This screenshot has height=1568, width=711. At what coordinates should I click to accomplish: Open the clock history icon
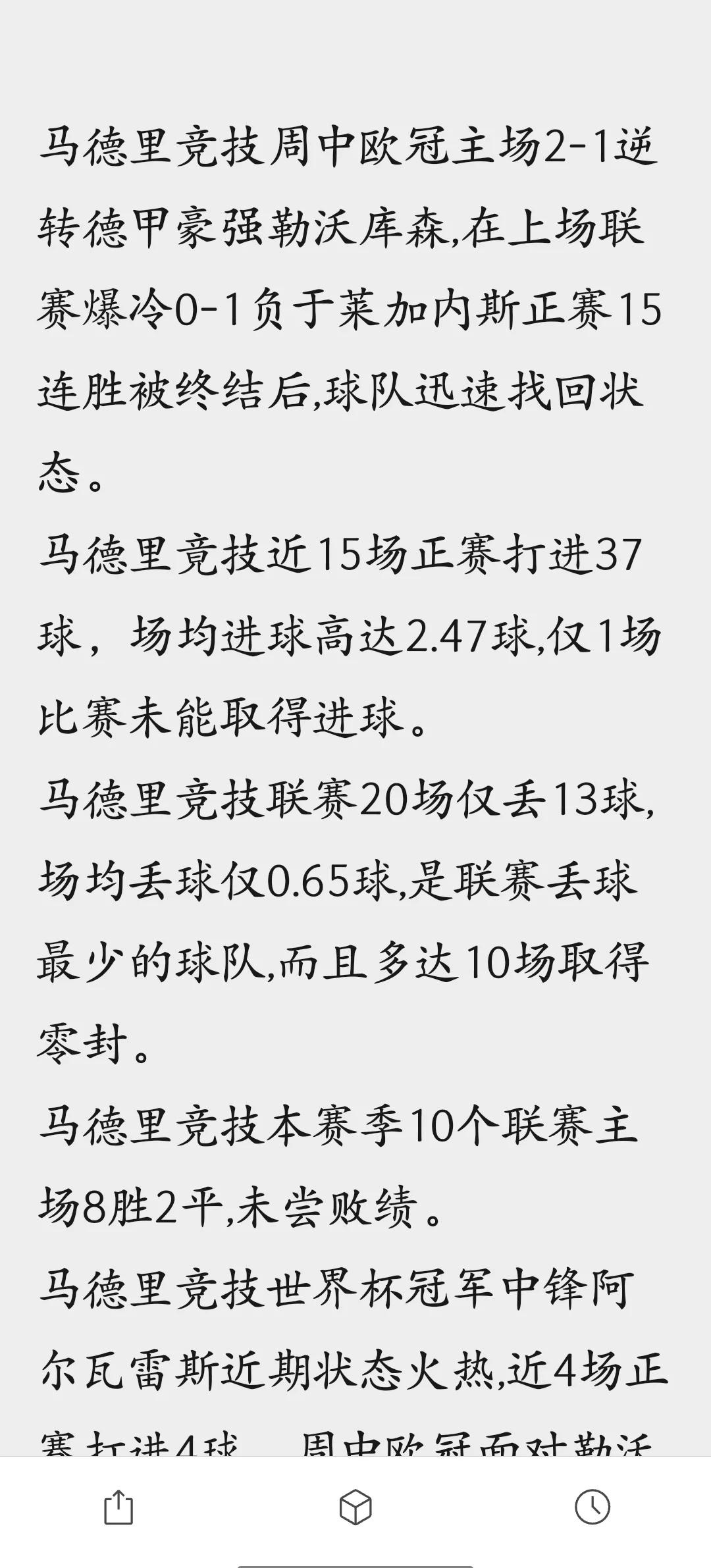tap(592, 1507)
